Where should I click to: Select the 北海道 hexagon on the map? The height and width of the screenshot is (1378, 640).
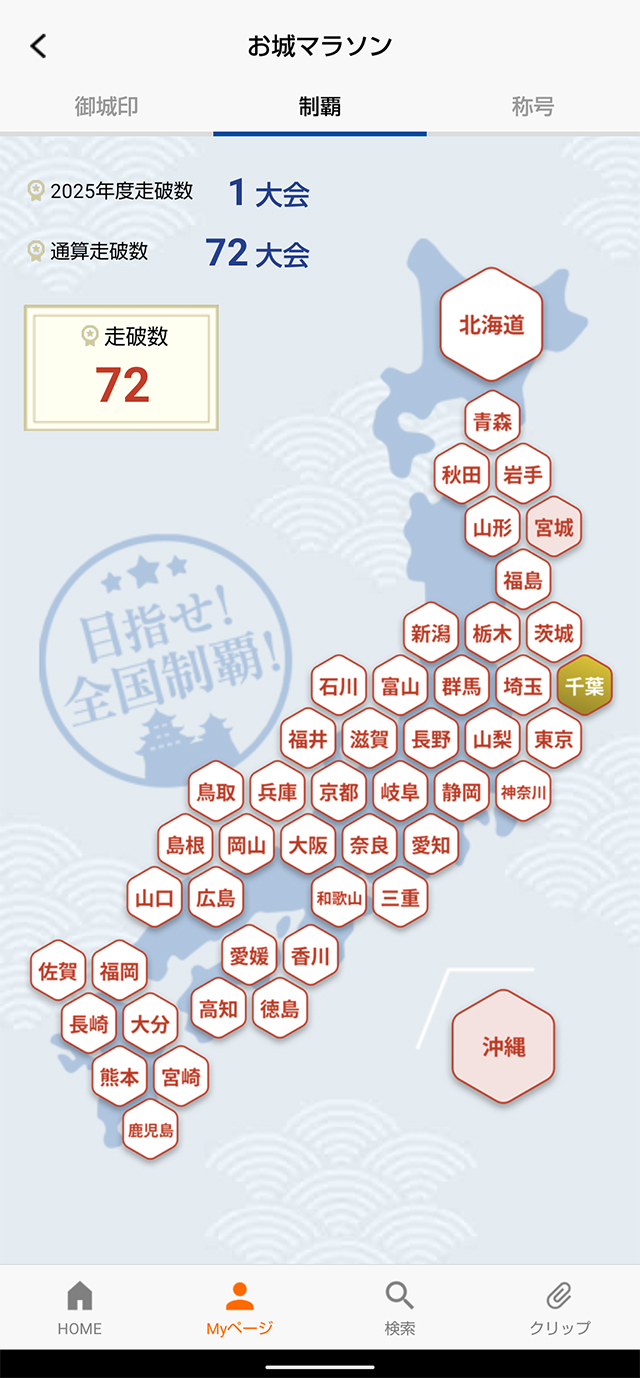tap(491, 325)
